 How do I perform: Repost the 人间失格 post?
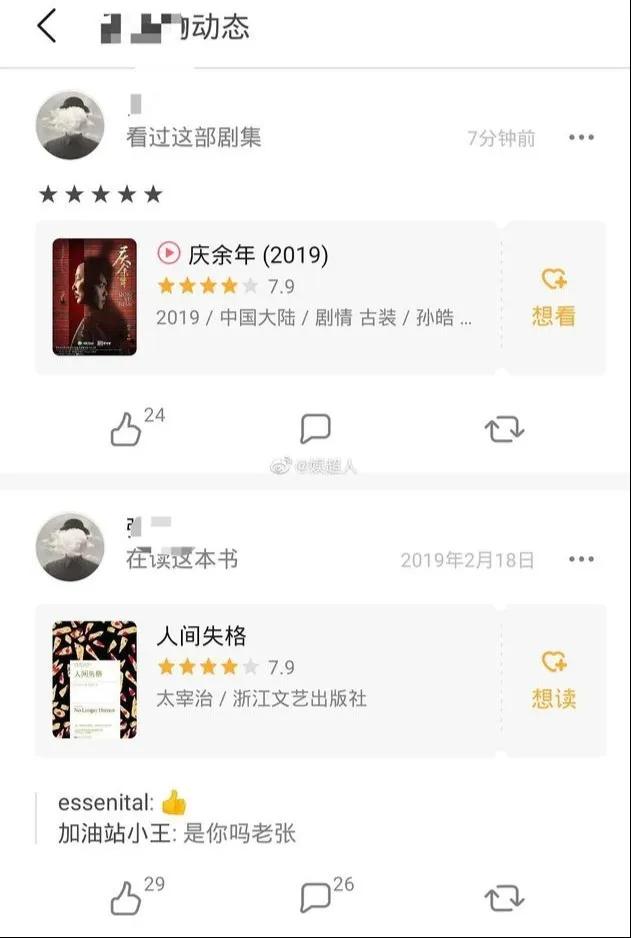[504, 898]
